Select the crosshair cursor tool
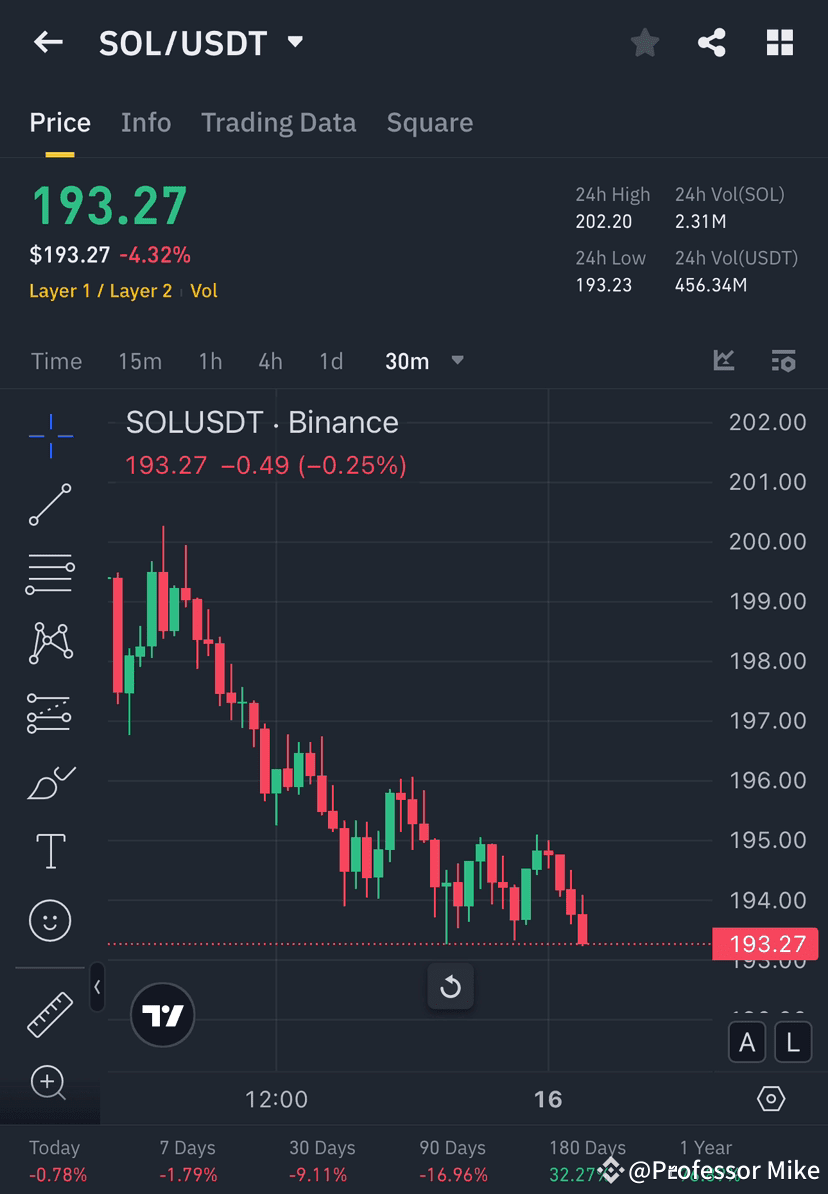This screenshot has height=1194, width=828. 50,435
